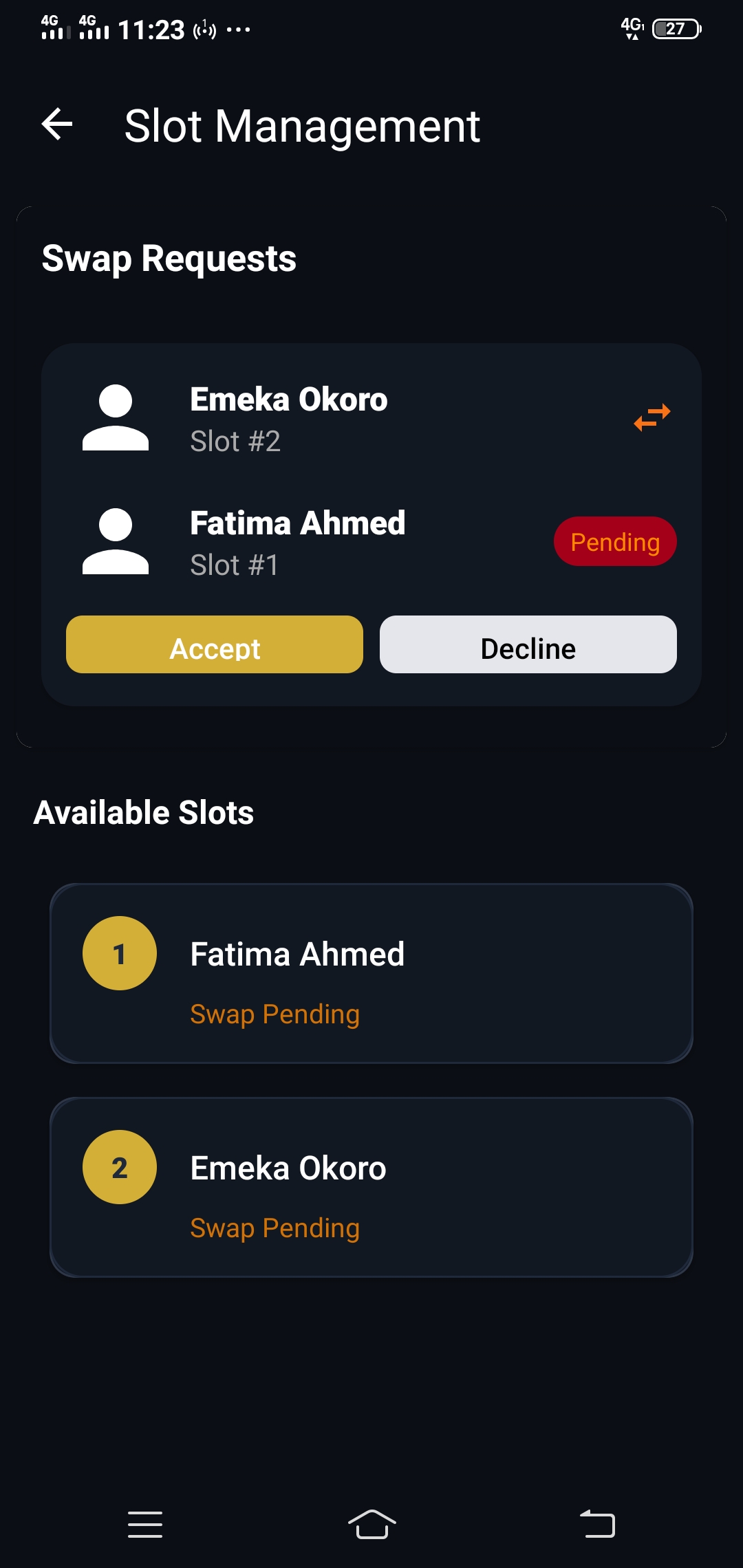
Task: Tap the orange swap arrows icon
Action: tap(652, 417)
